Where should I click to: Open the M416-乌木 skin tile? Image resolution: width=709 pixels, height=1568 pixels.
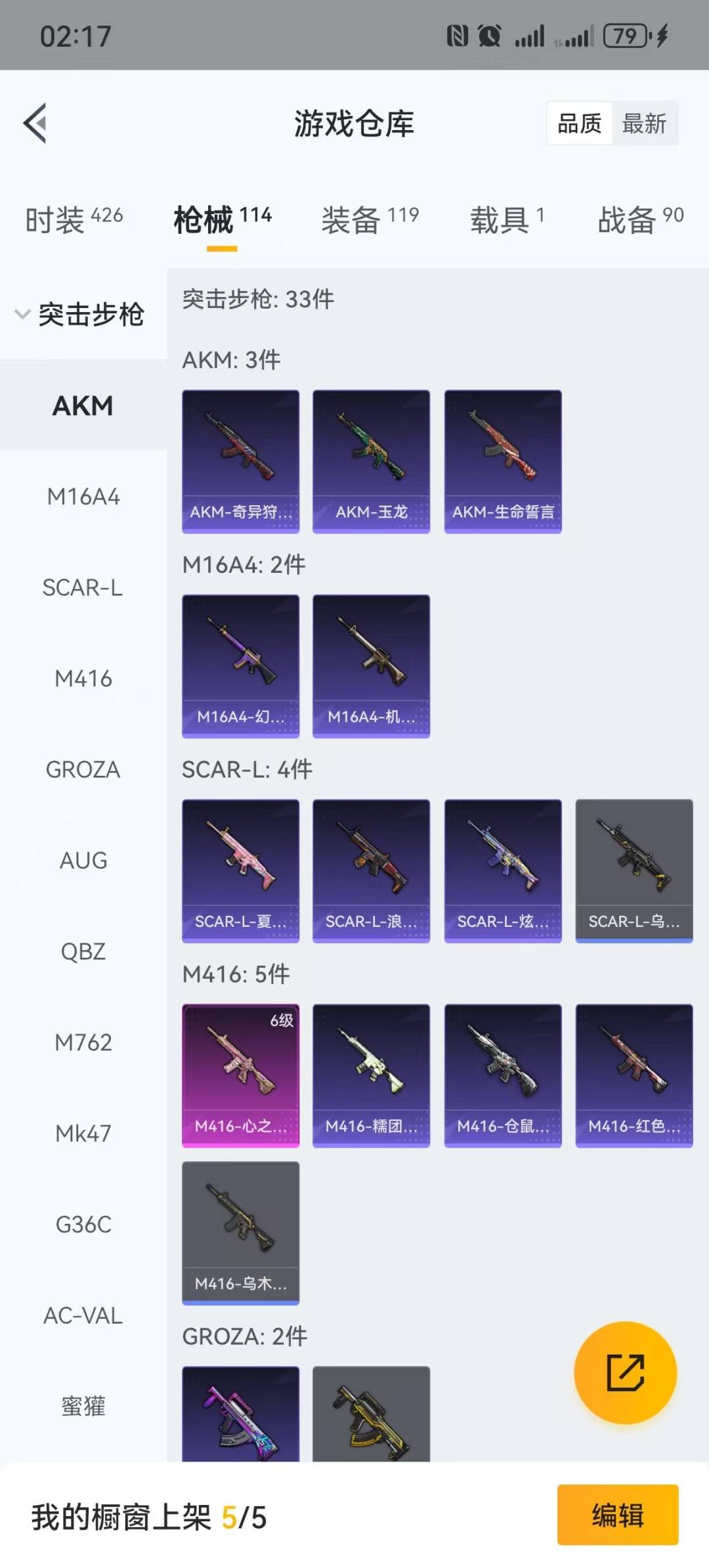tap(241, 1233)
